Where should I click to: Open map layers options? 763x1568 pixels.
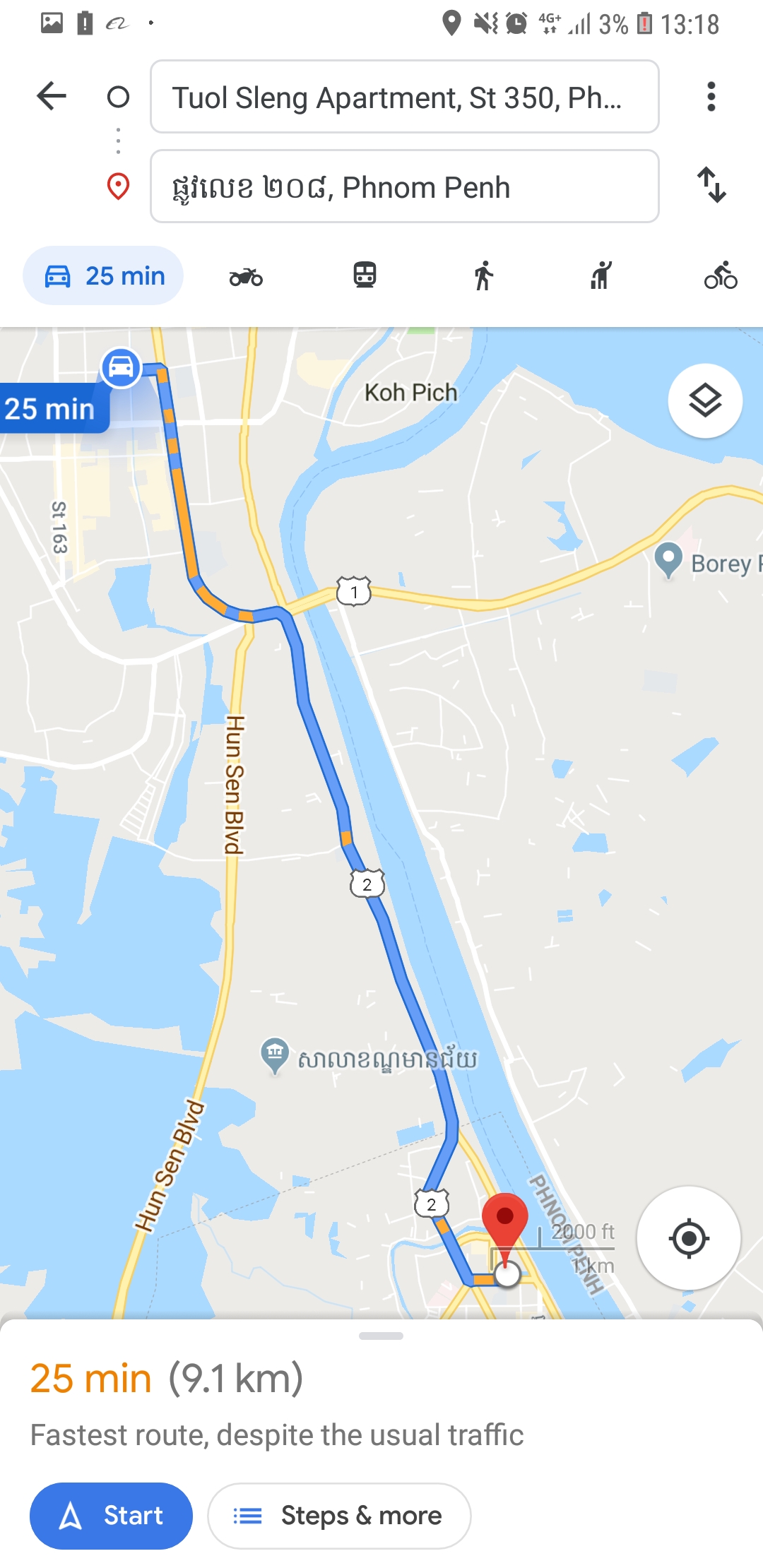click(x=704, y=400)
